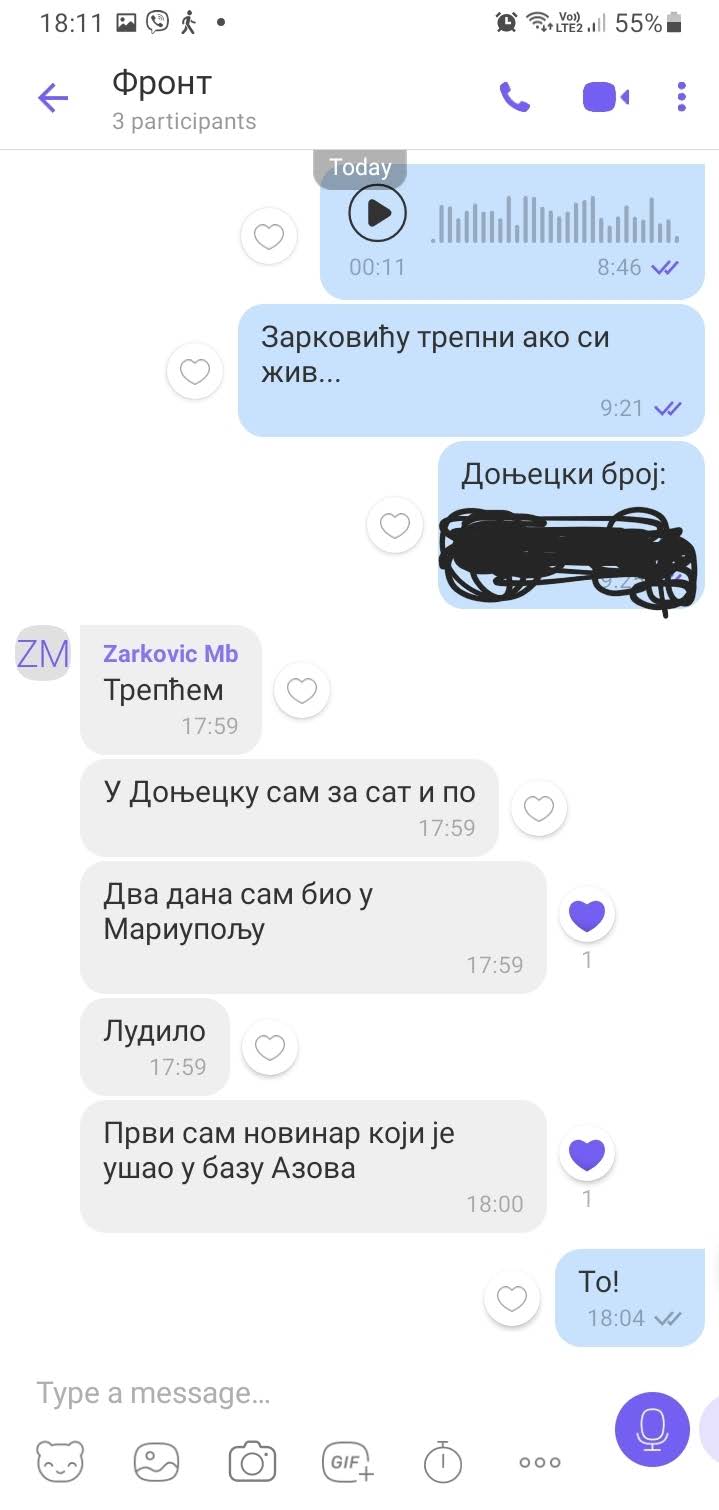Image resolution: width=719 pixels, height=1510 pixels.
Task: Open the GIF creator
Action: click(x=347, y=1462)
